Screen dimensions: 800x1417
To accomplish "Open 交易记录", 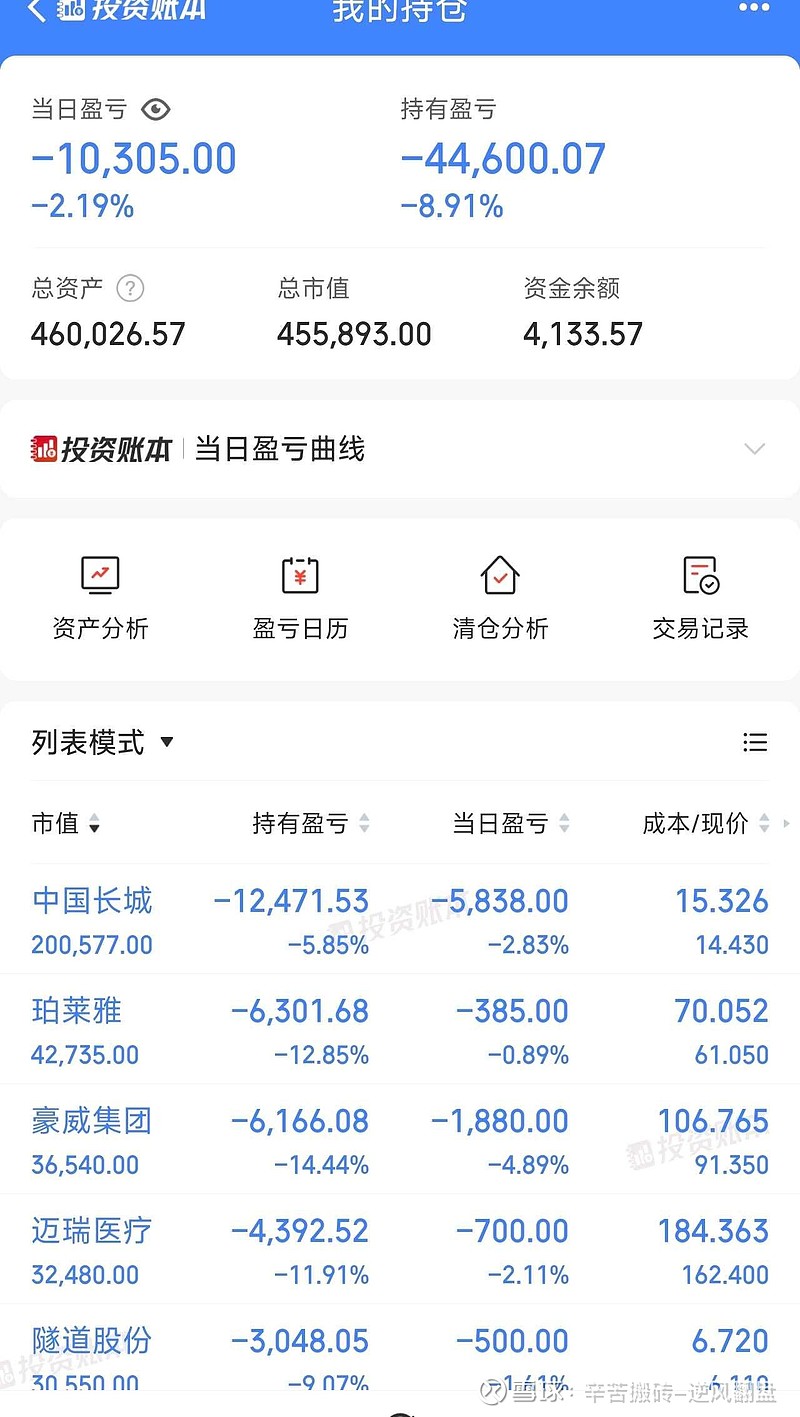I will click(700, 598).
